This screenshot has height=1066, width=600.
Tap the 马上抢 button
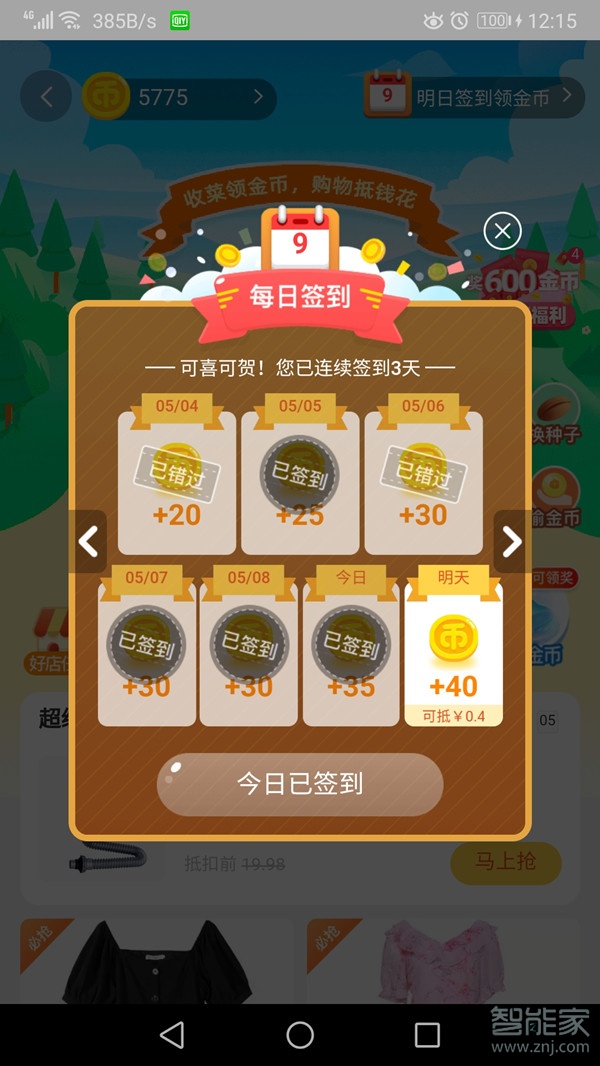click(505, 862)
